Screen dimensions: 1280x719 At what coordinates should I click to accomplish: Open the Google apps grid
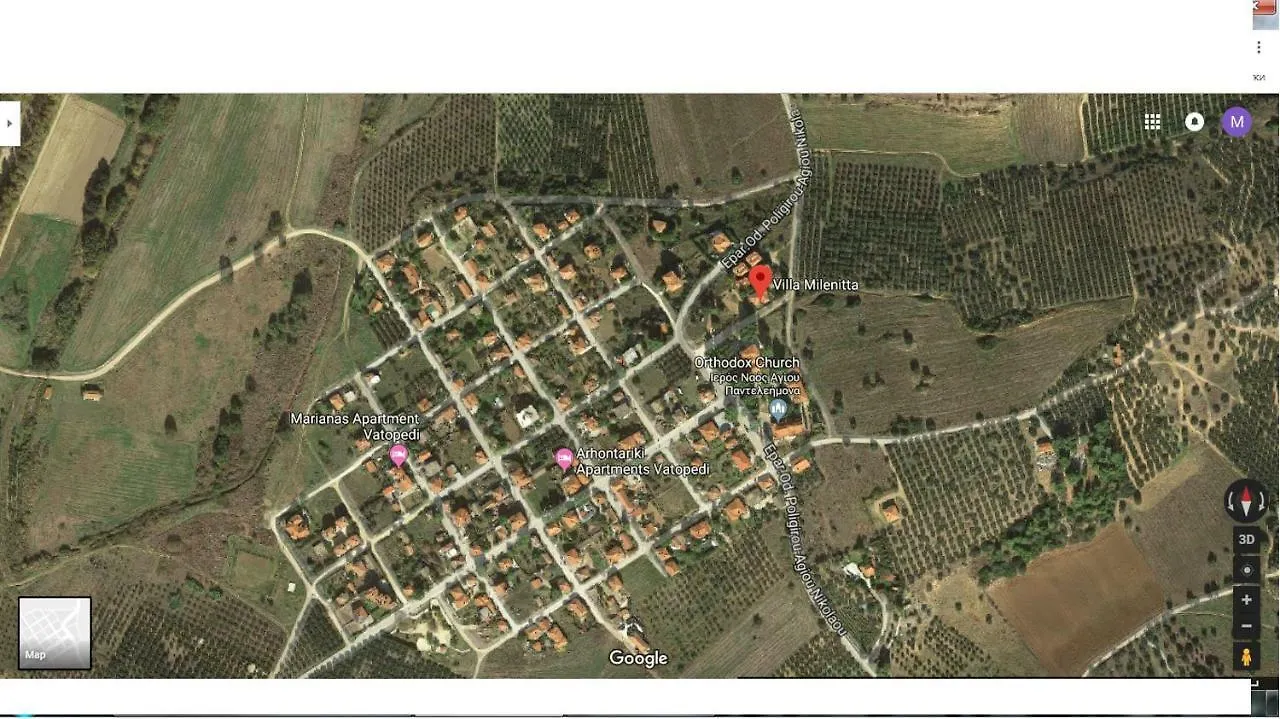[1152, 122]
